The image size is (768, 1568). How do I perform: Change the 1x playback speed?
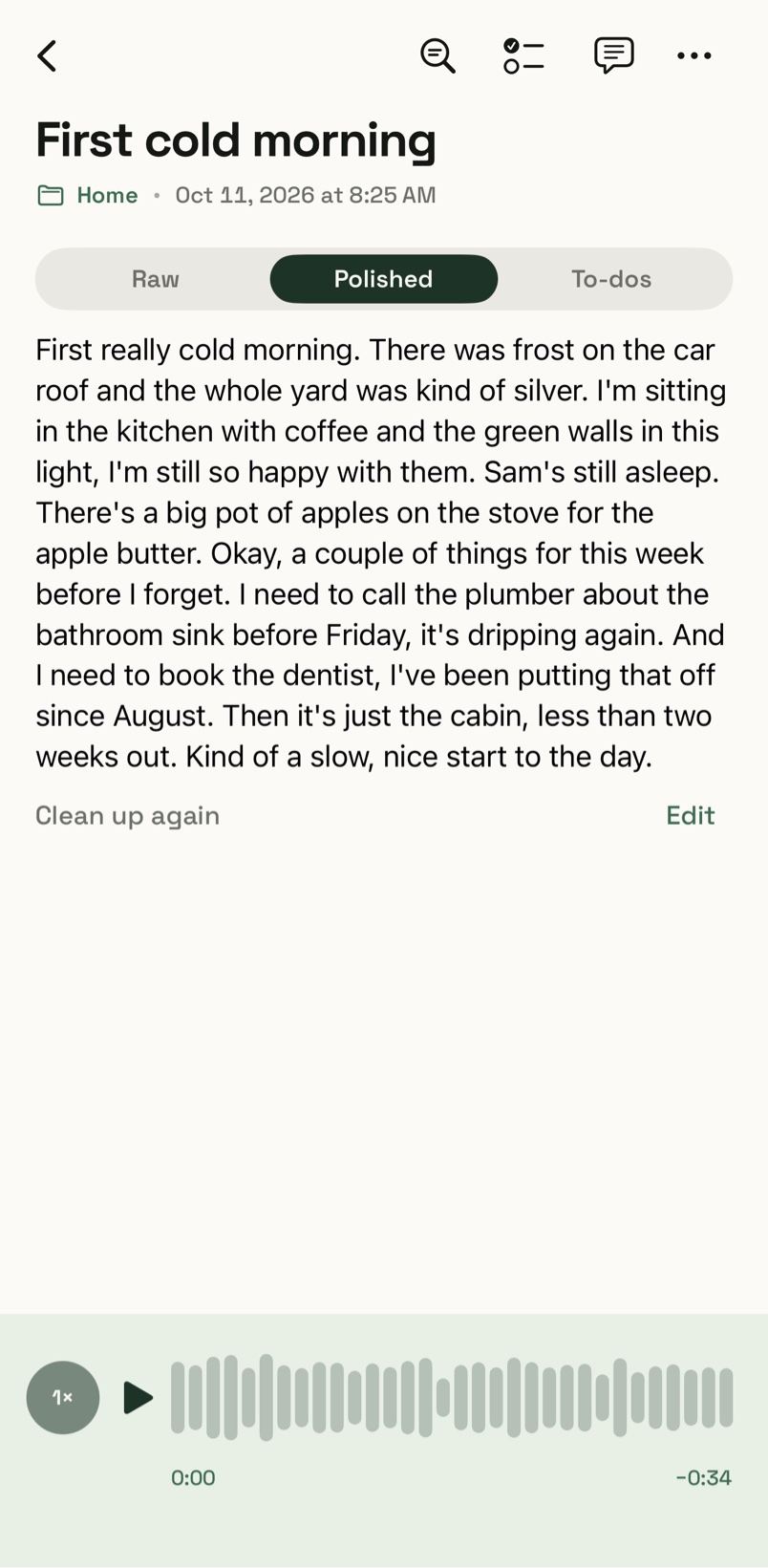(x=63, y=1397)
